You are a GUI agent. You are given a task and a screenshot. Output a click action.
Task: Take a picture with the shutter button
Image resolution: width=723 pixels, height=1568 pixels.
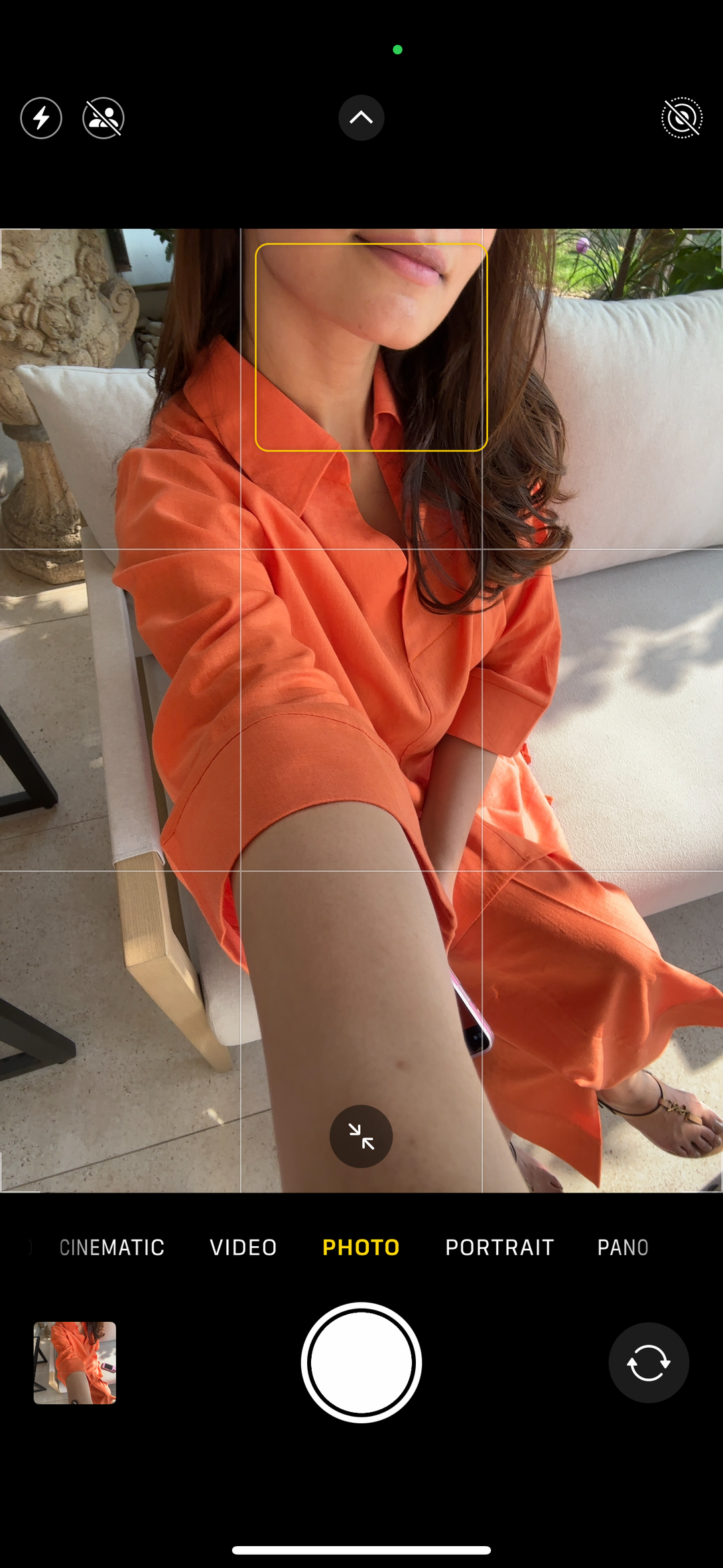[x=361, y=1362]
